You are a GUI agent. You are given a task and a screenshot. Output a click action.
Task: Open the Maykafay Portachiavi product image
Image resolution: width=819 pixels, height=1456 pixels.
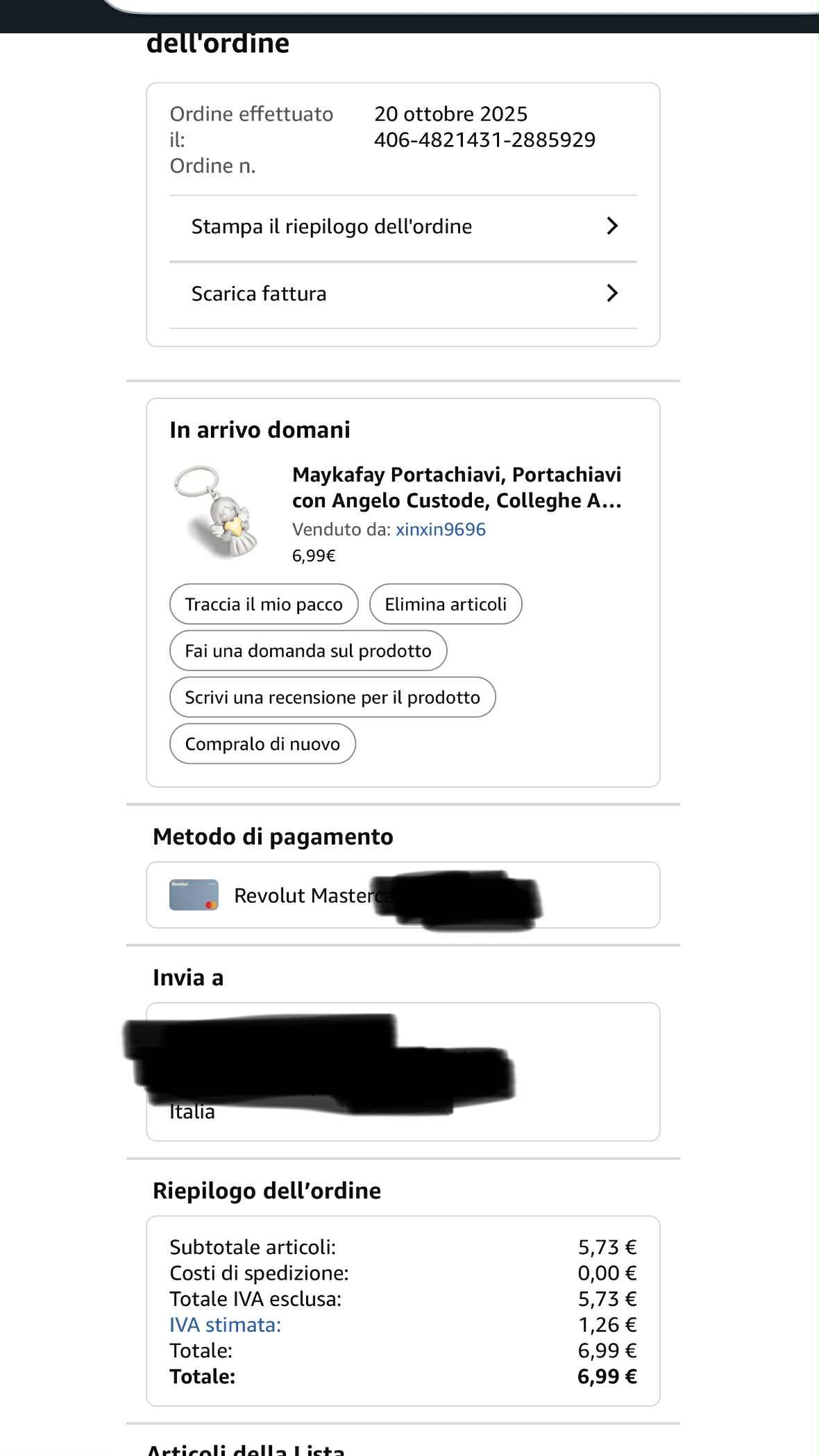click(217, 512)
